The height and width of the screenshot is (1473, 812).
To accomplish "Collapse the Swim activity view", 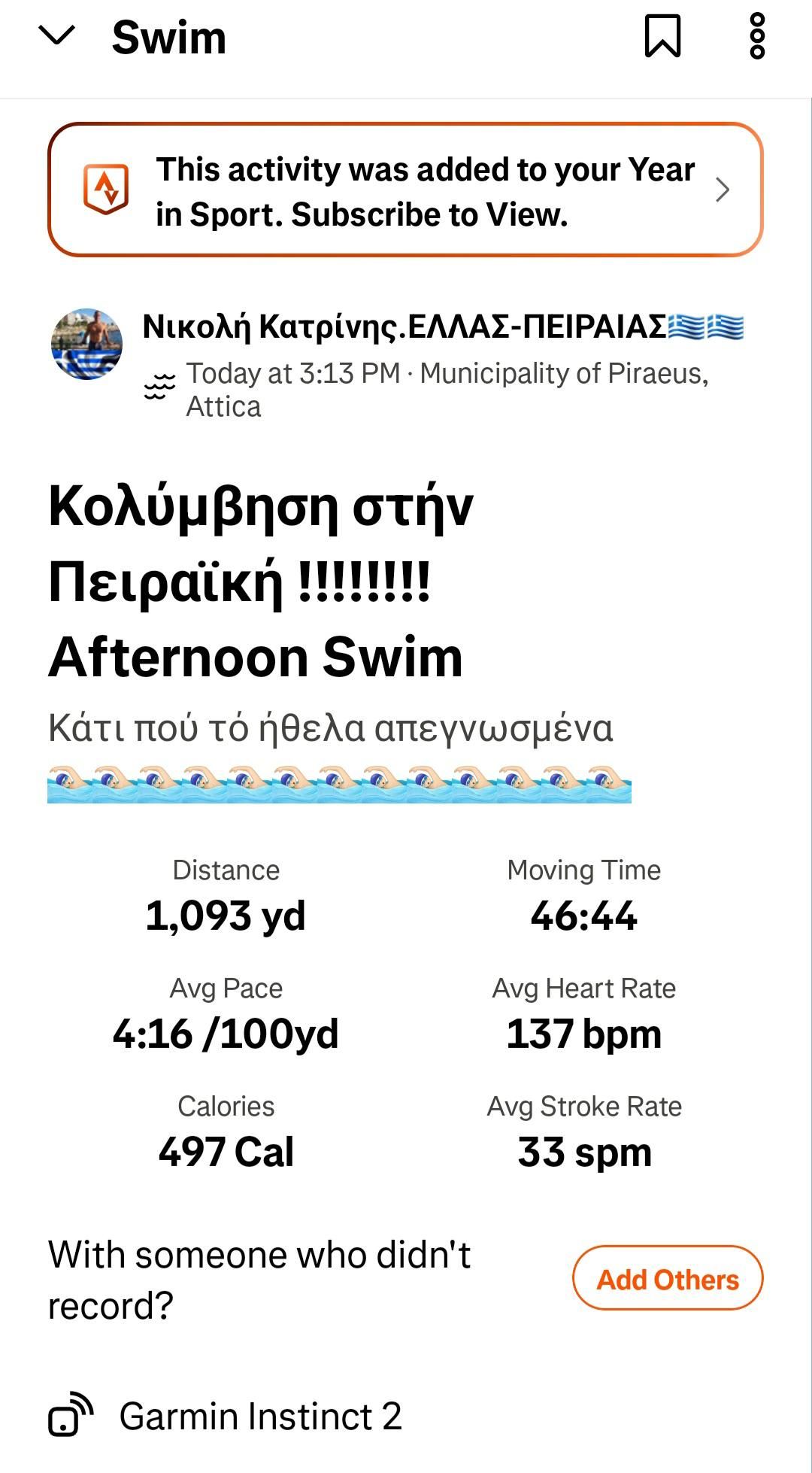I will [x=56, y=36].
